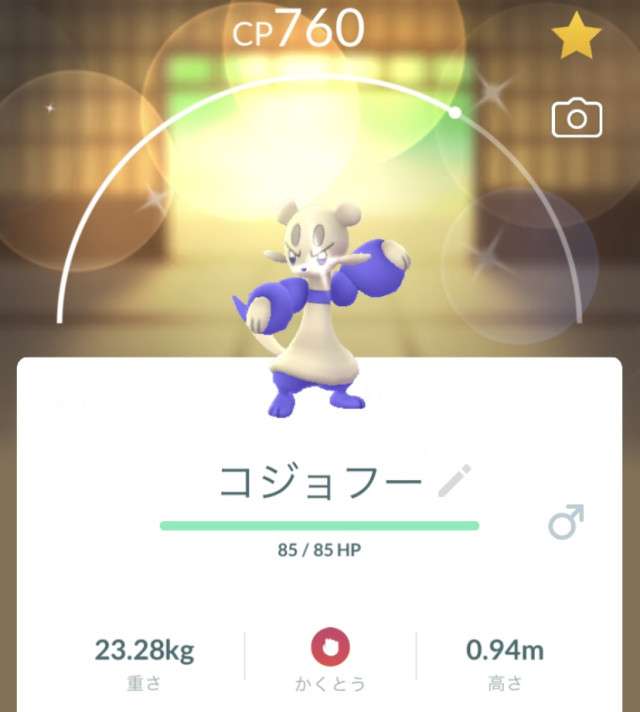Edit the コジョフー nickname with pencil icon

[x=454, y=482]
